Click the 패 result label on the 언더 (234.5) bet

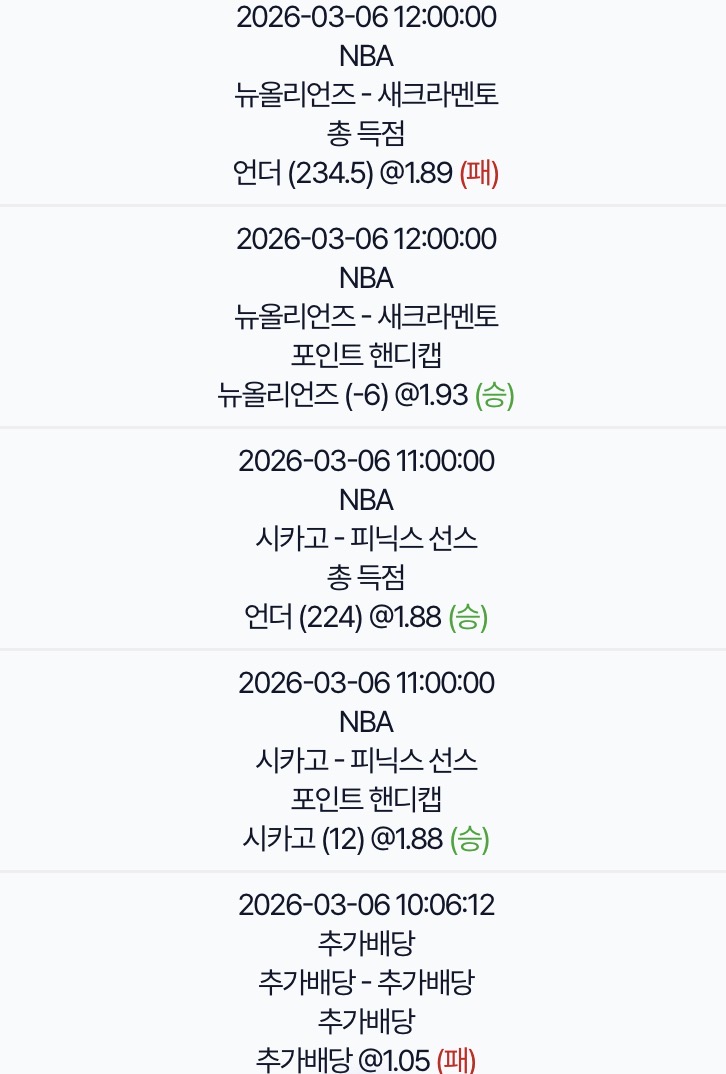[x=479, y=173]
